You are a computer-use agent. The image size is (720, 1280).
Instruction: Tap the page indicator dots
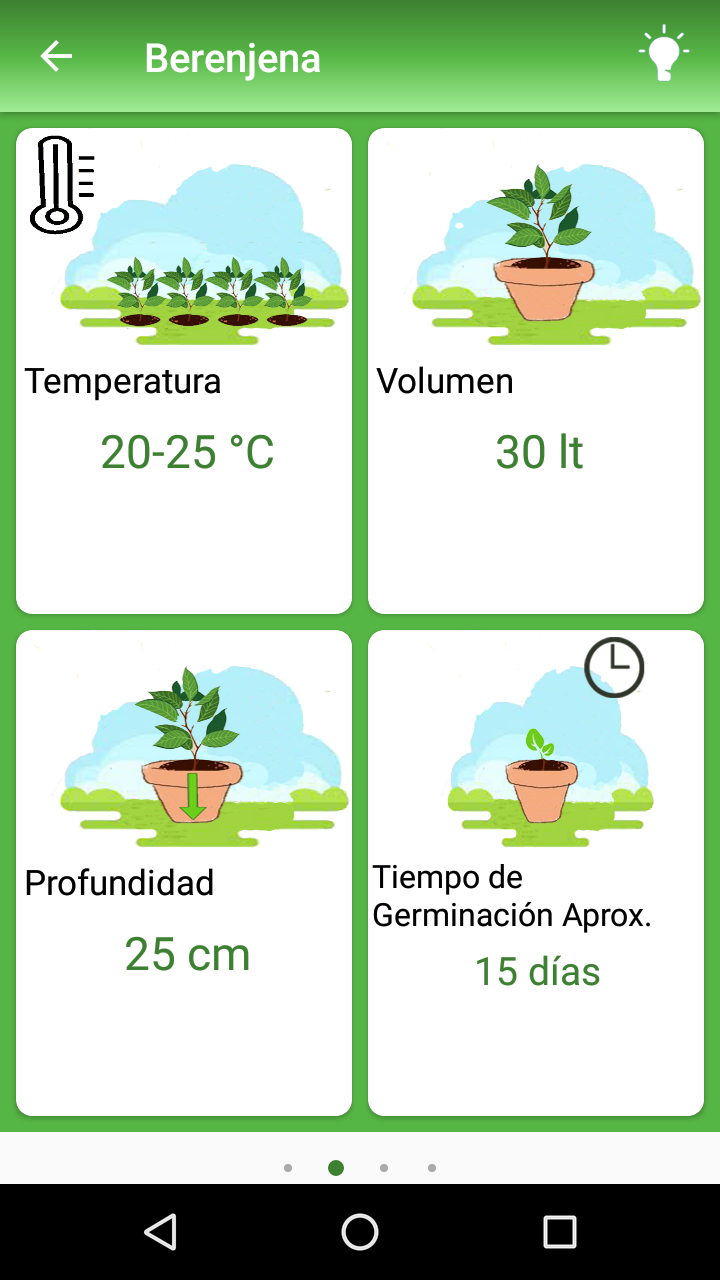click(x=360, y=1167)
